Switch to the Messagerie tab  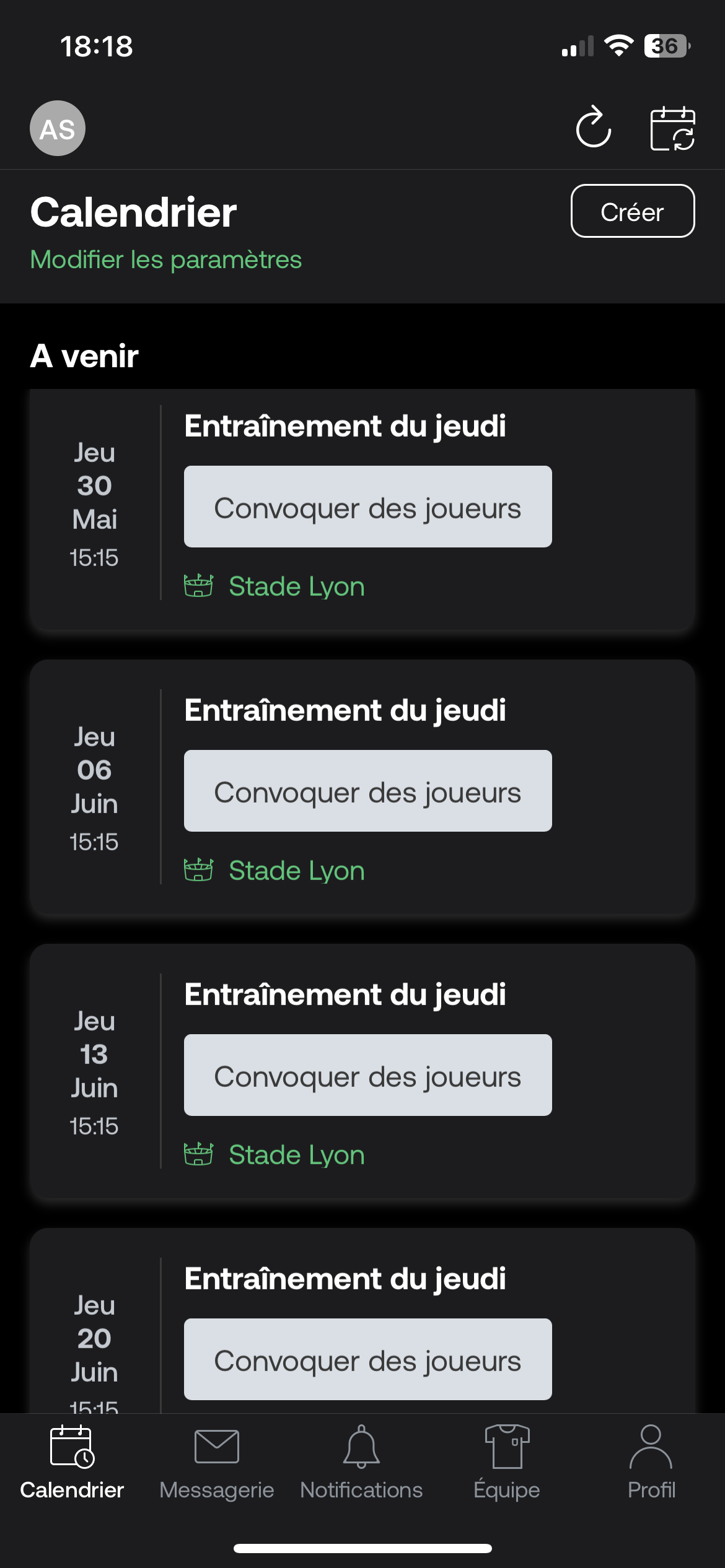(x=217, y=1463)
